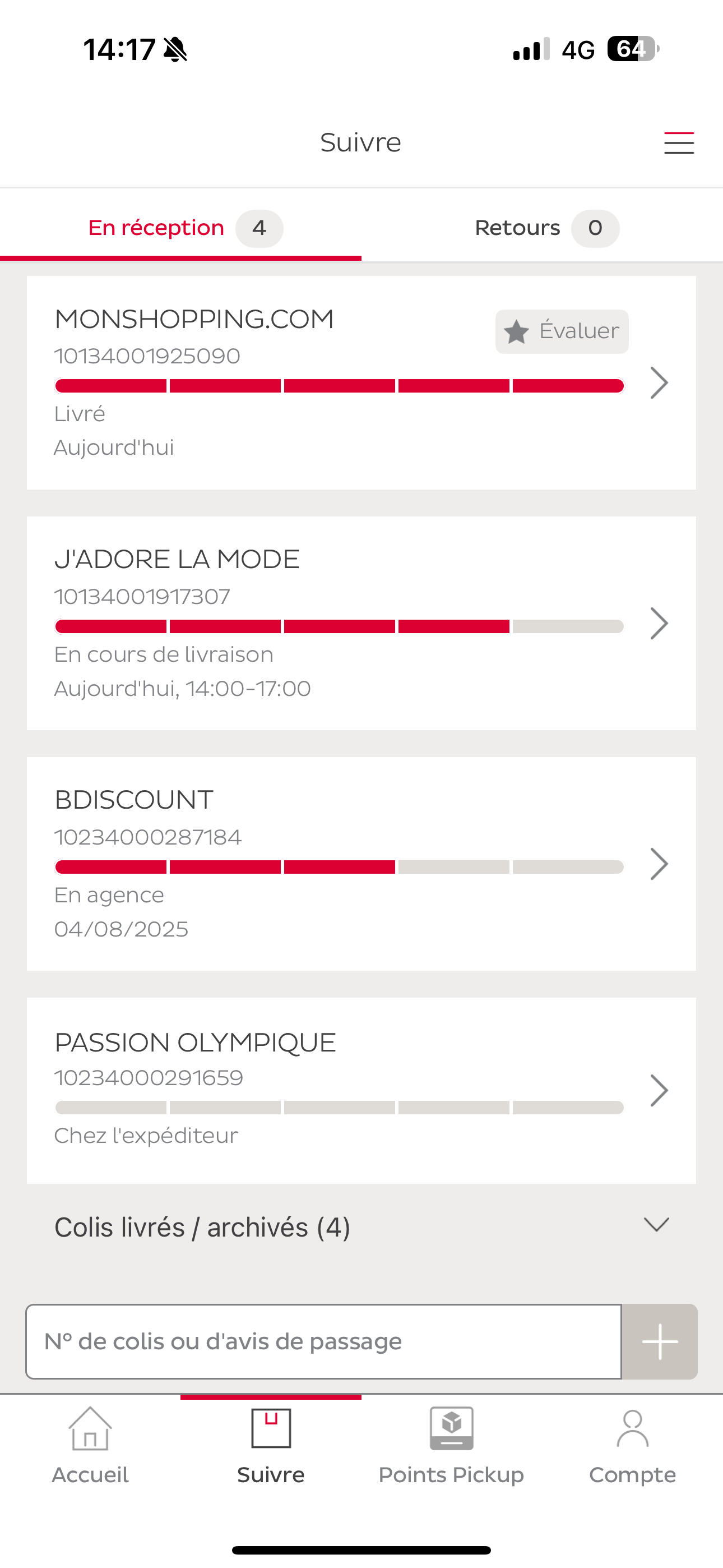Tap the plus icon to add a parcel
This screenshot has height=1568, width=723.
pos(659,1341)
